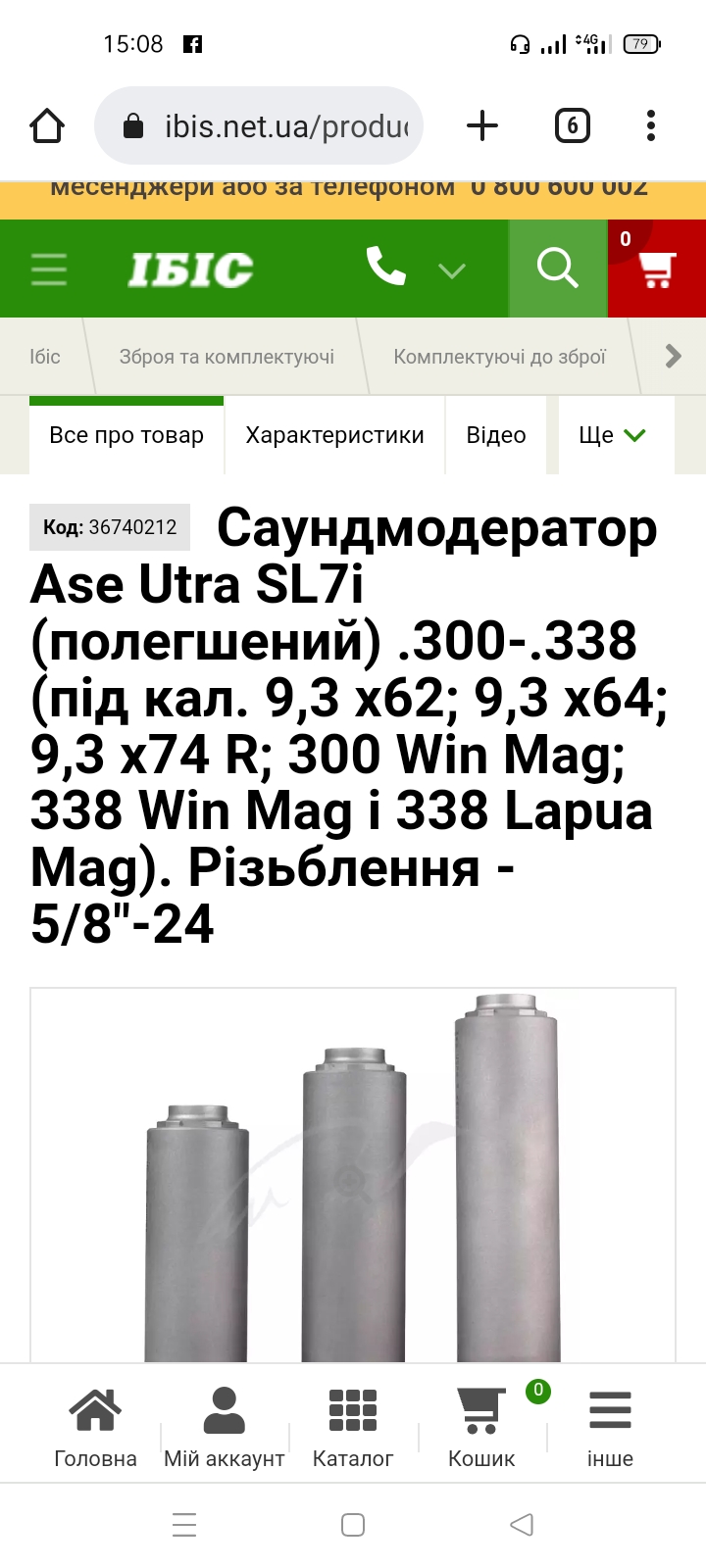Viewport: 706px width, 1568px height.
Task: Expand the Ще tabs dropdown
Action: point(613,435)
